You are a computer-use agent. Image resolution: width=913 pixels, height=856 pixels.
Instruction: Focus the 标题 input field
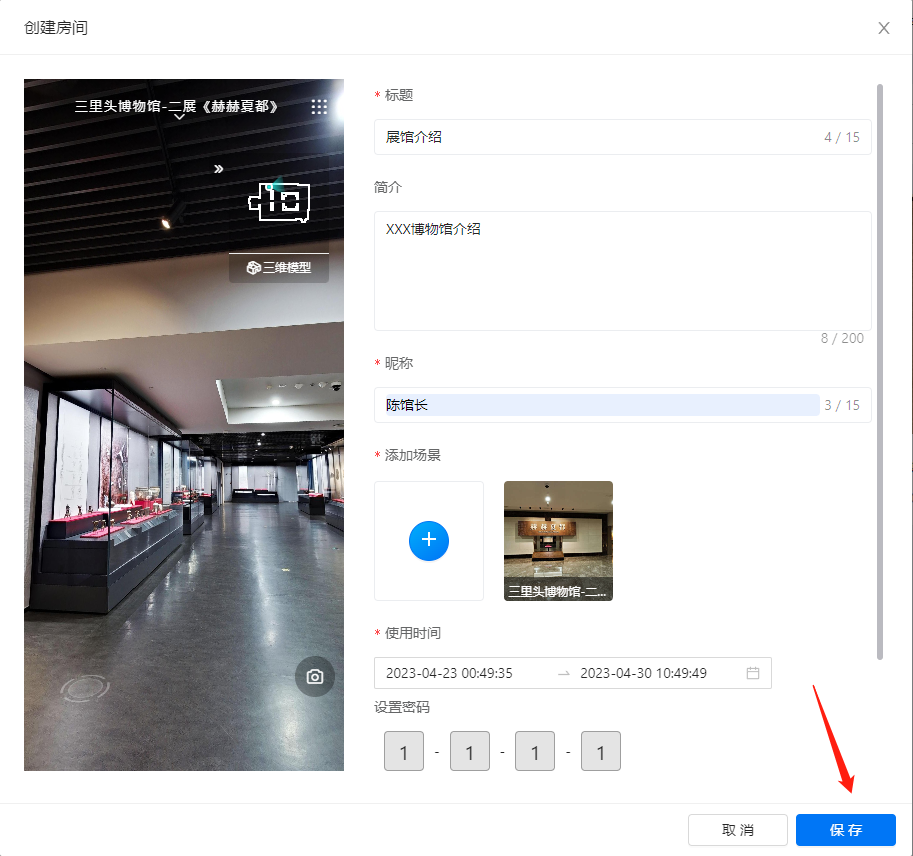coord(600,137)
